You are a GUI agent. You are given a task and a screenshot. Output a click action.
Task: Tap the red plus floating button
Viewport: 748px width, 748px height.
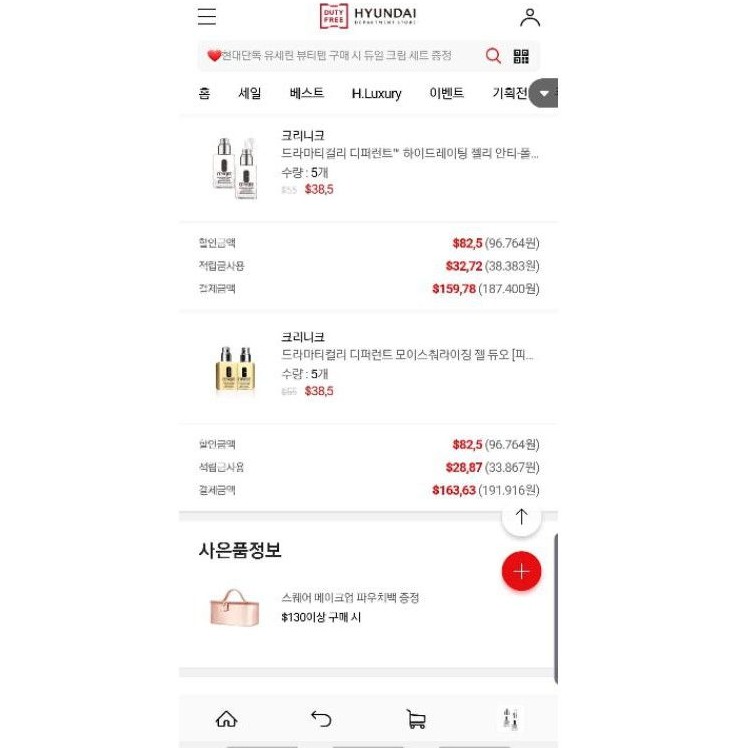(x=521, y=571)
